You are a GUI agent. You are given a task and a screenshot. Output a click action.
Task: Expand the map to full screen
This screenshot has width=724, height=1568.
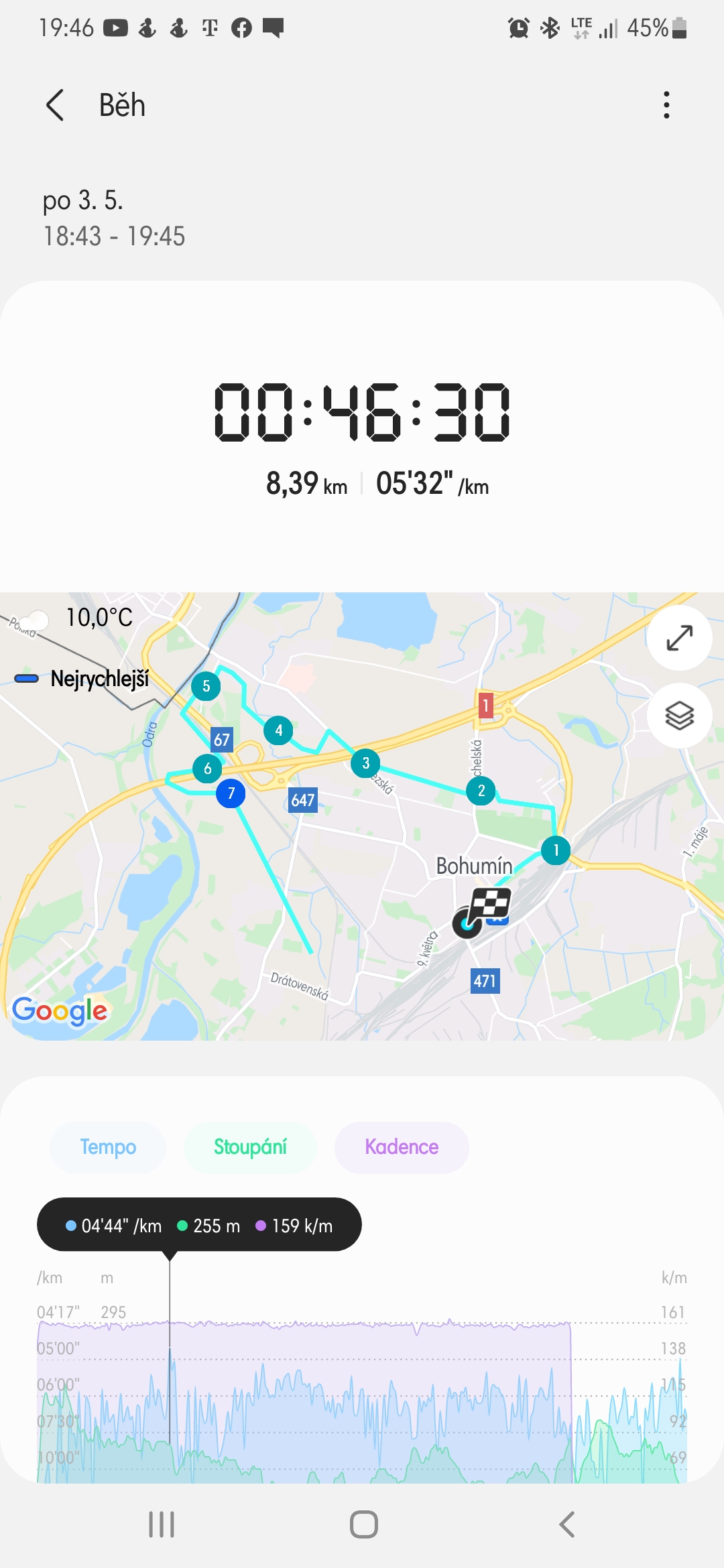coord(679,638)
